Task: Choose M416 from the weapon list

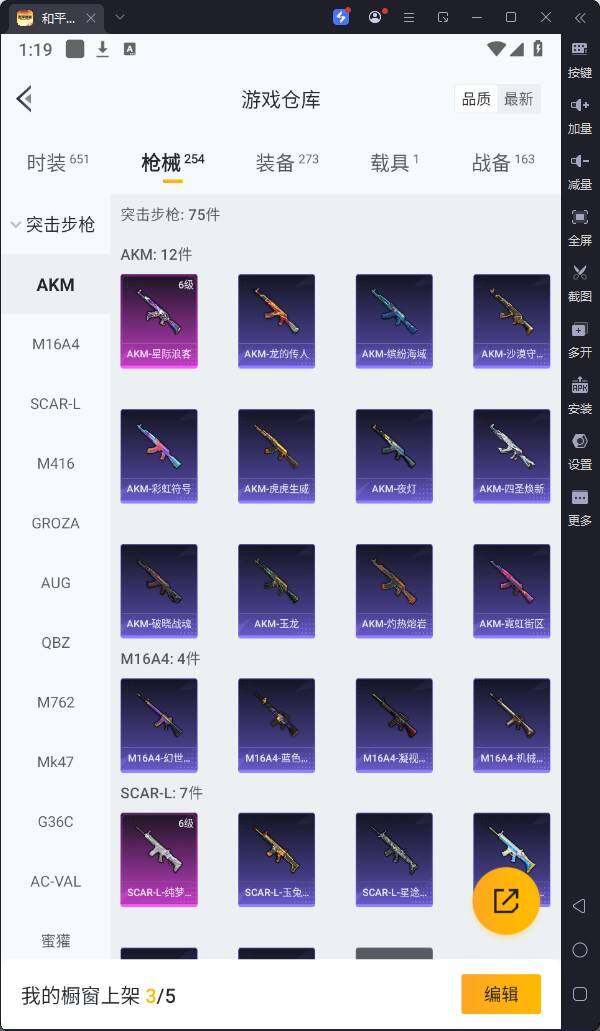Action: tap(56, 463)
